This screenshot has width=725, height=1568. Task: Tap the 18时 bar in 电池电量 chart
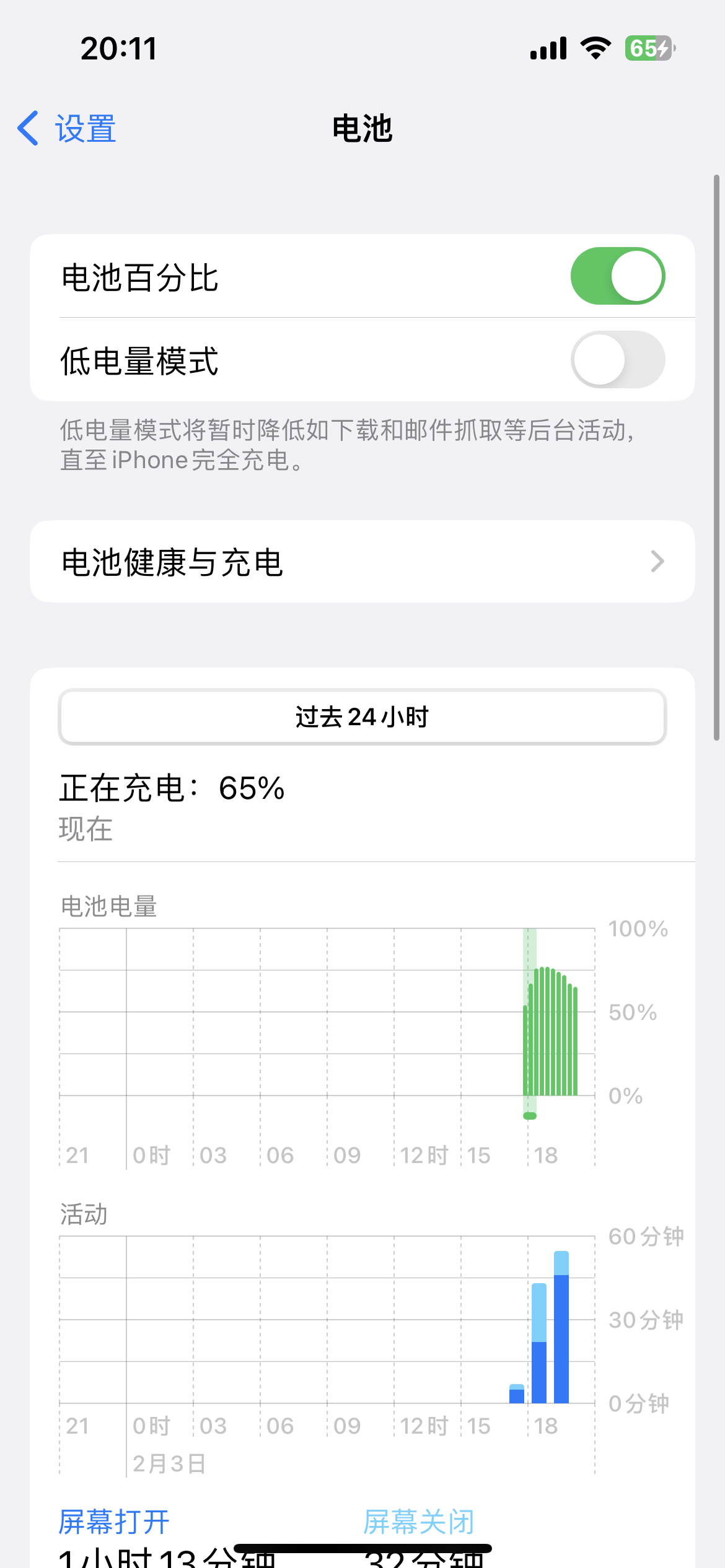(x=530, y=1040)
